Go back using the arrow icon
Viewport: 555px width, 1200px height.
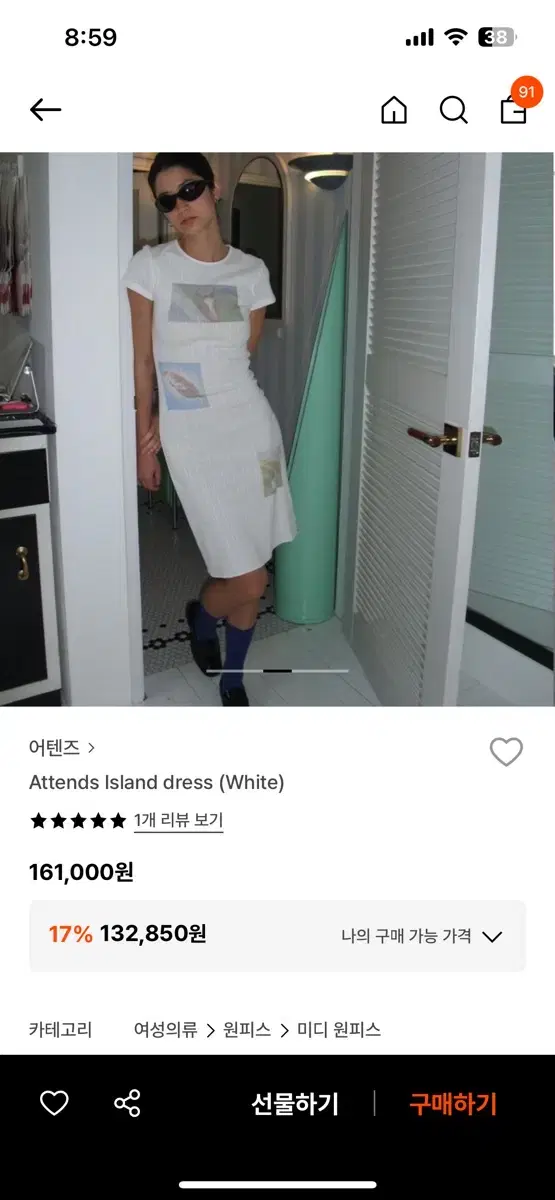pyautogui.click(x=46, y=110)
